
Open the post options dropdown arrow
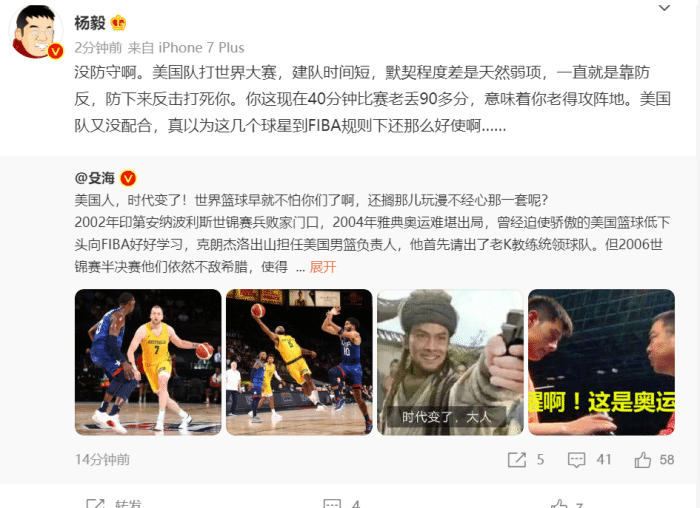coord(664,9)
